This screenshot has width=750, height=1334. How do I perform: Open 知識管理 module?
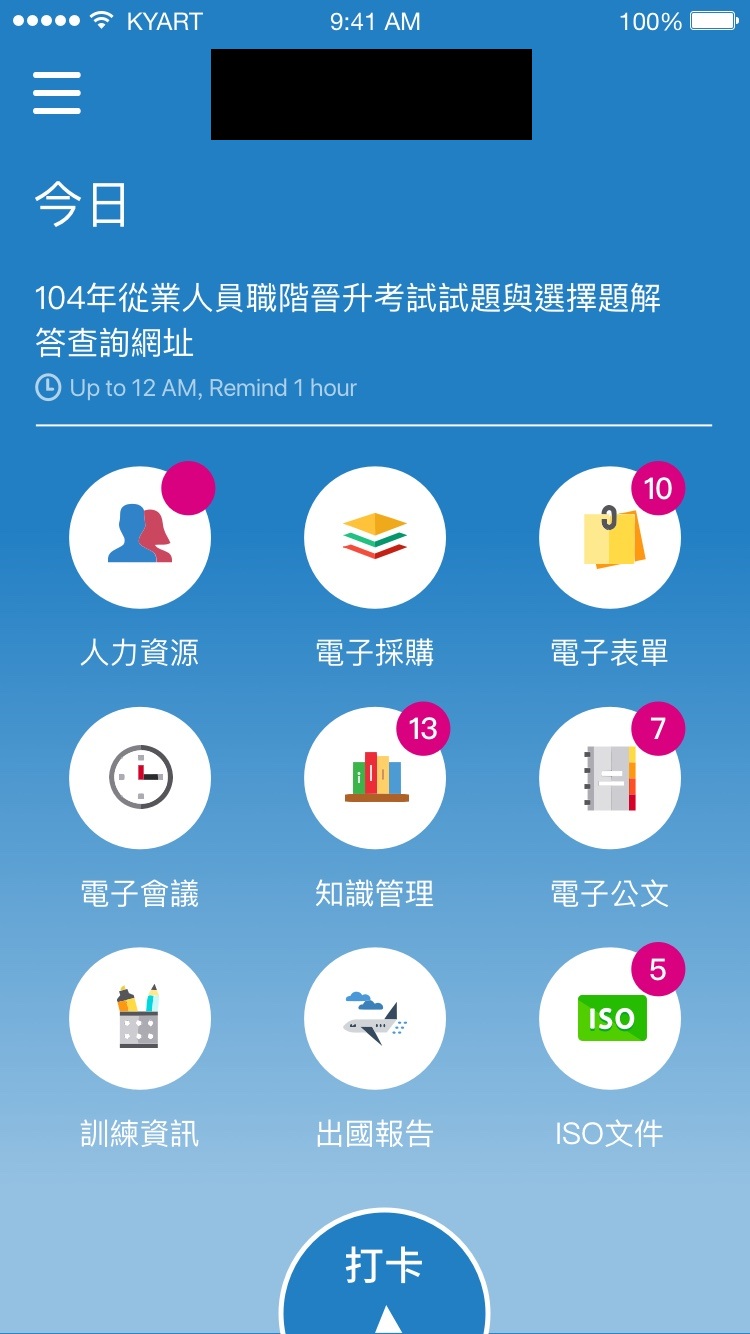375,777
